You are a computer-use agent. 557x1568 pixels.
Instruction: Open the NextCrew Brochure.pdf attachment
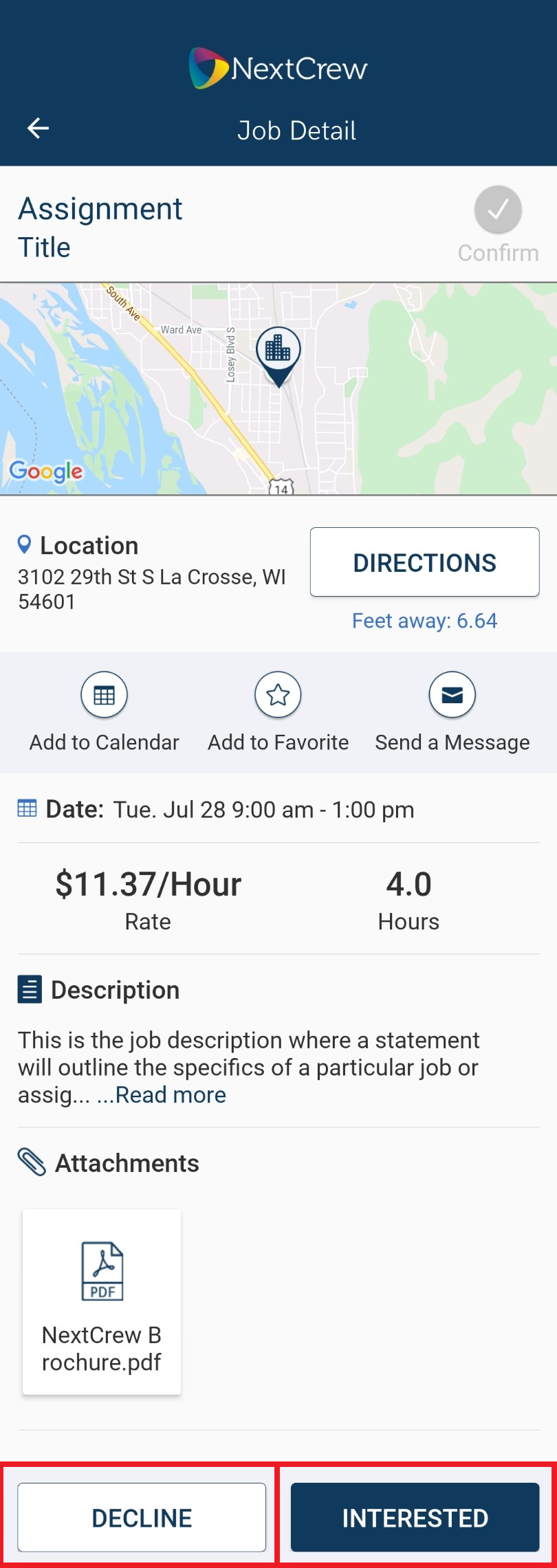click(x=102, y=1301)
